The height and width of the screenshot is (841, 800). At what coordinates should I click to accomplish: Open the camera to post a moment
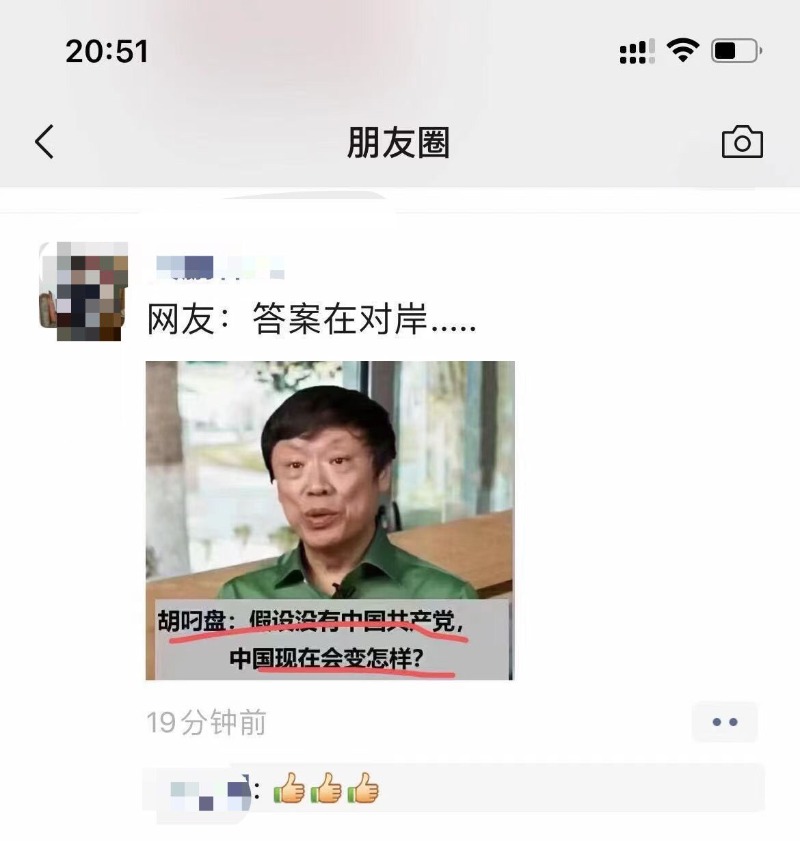[x=742, y=142]
